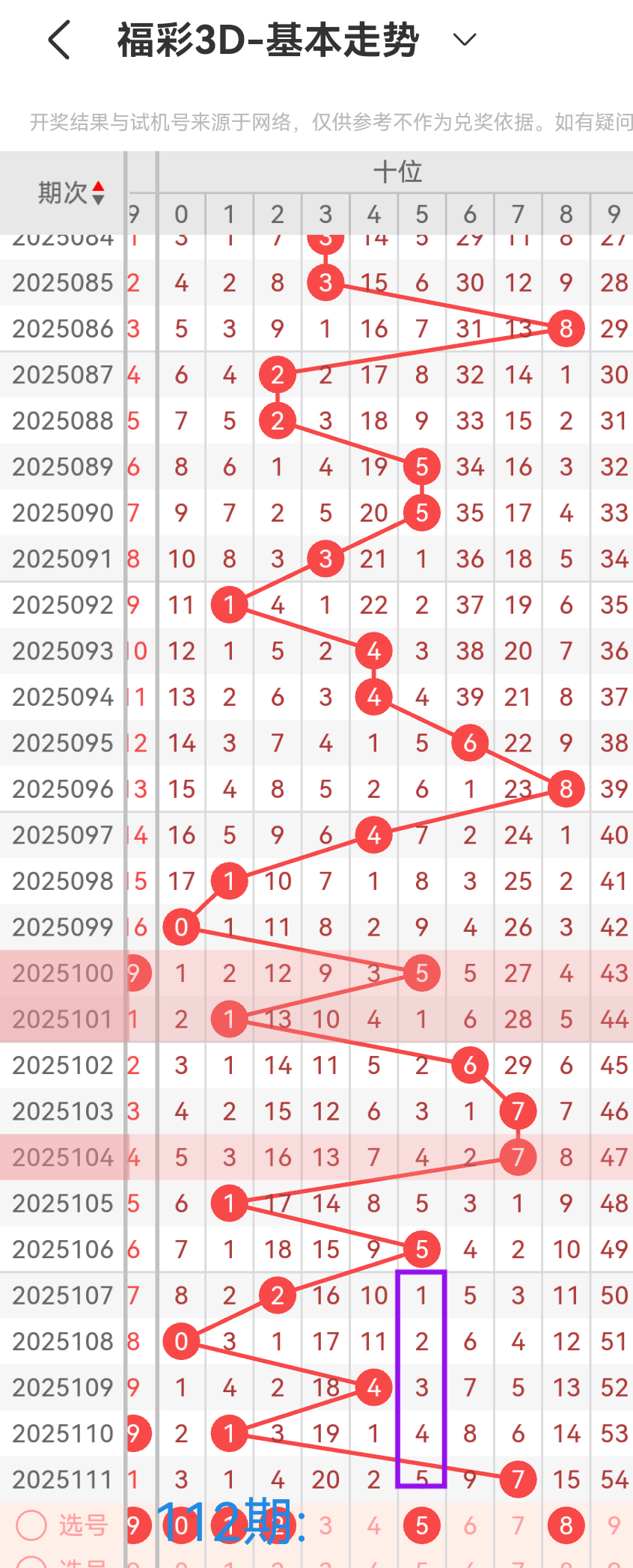The height and width of the screenshot is (1568, 633).
Task: Tap the 十位 column header
Action: (x=397, y=171)
